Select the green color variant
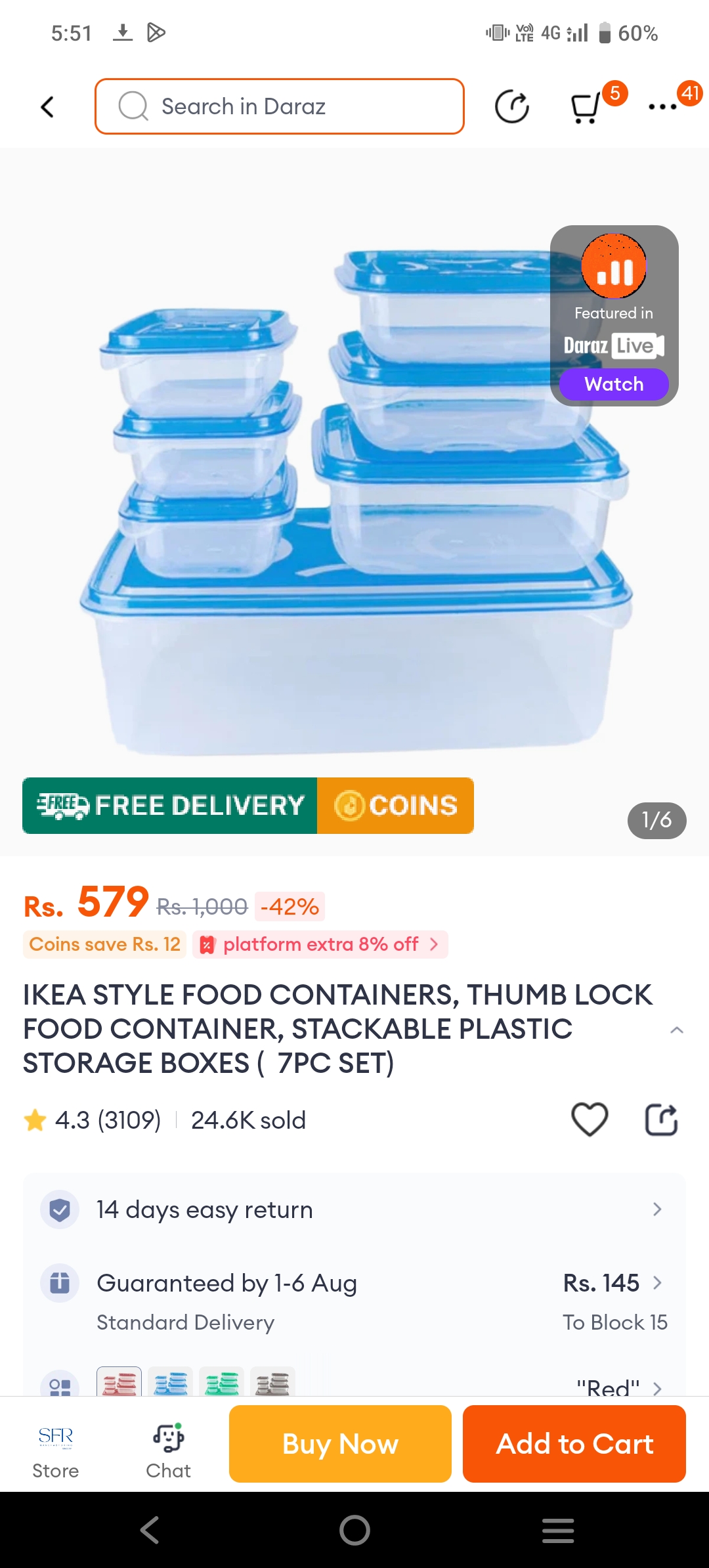Screen dimensions: 709x1568 click(x=222, y=1382)
